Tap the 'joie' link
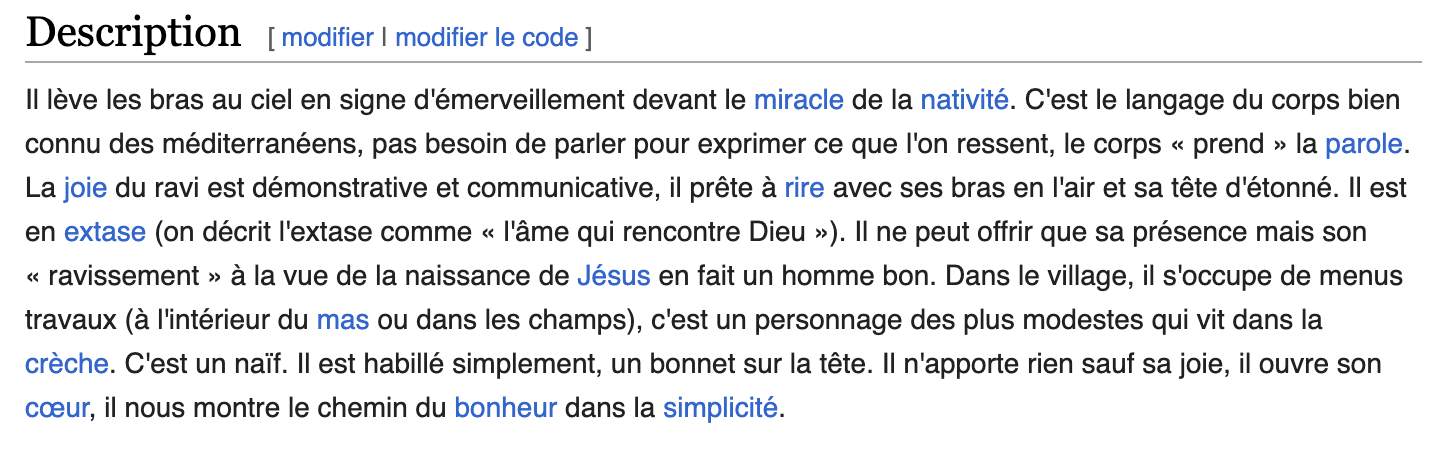 [85, 188]
